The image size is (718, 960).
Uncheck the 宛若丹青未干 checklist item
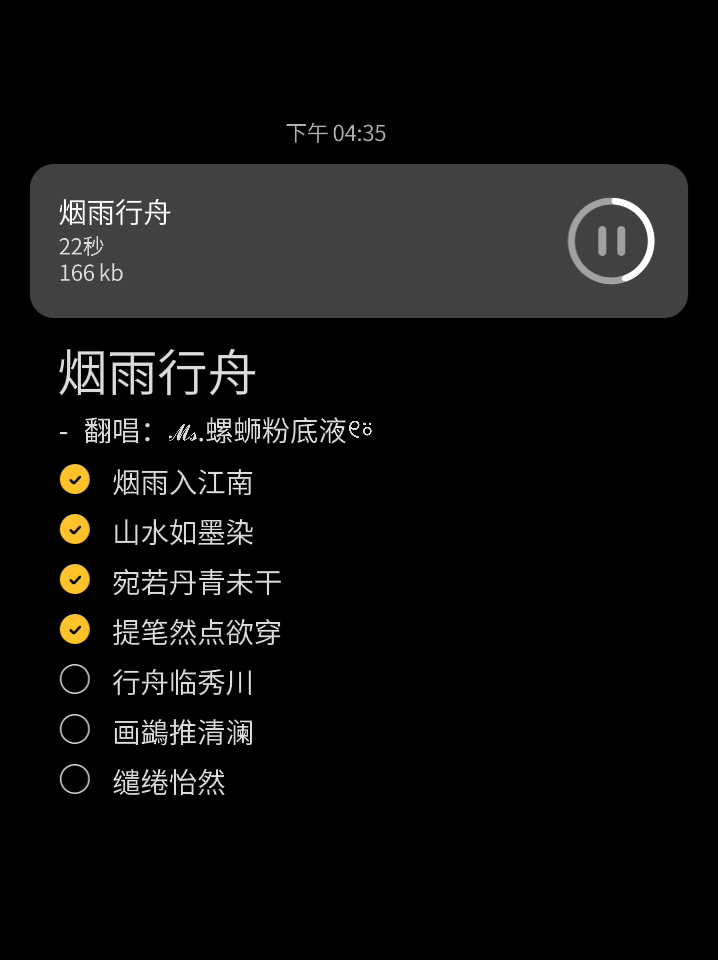(x=75, y=580)
